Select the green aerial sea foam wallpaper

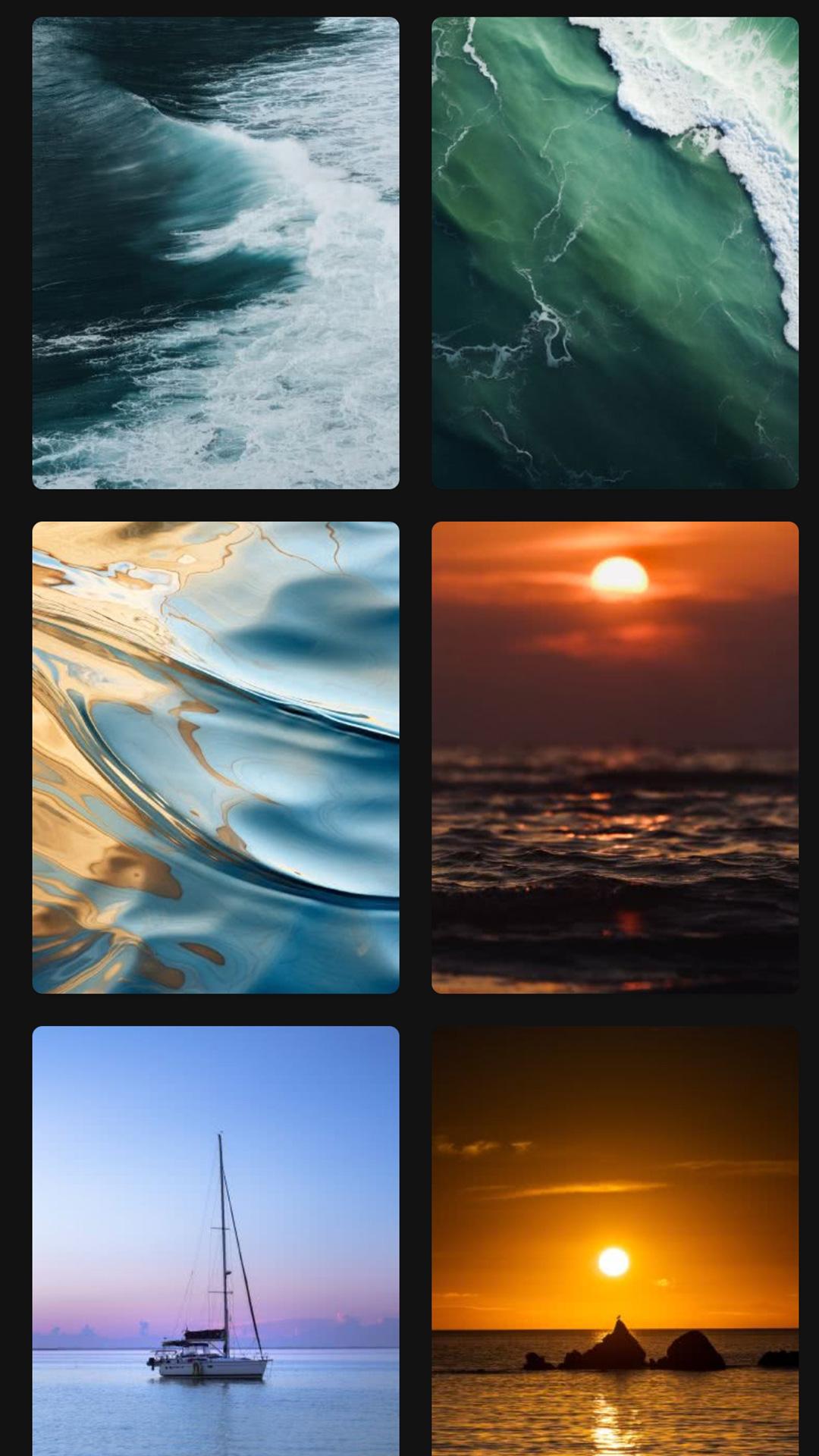615,253
